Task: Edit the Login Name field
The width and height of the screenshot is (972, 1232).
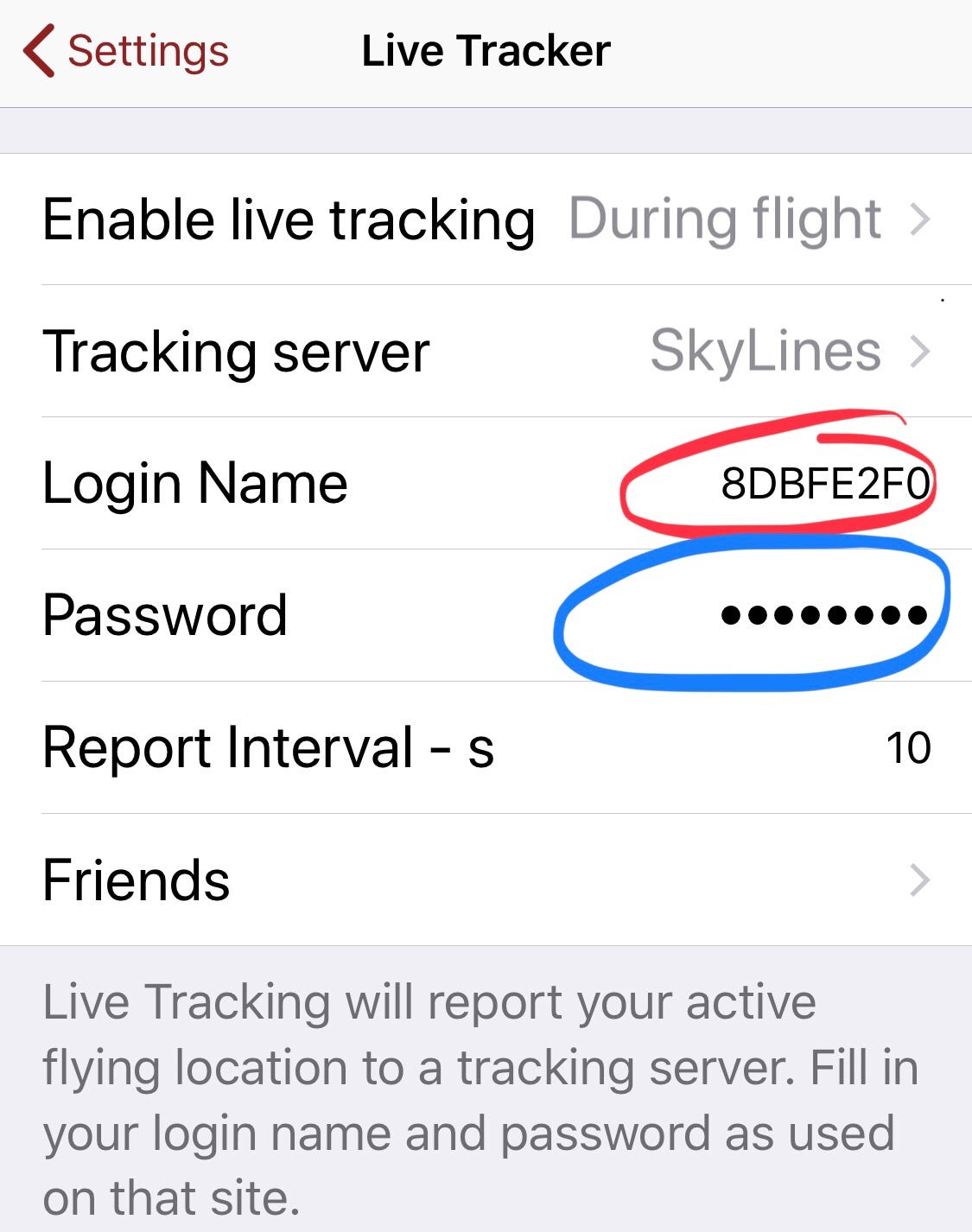Action: coord(823,484)
